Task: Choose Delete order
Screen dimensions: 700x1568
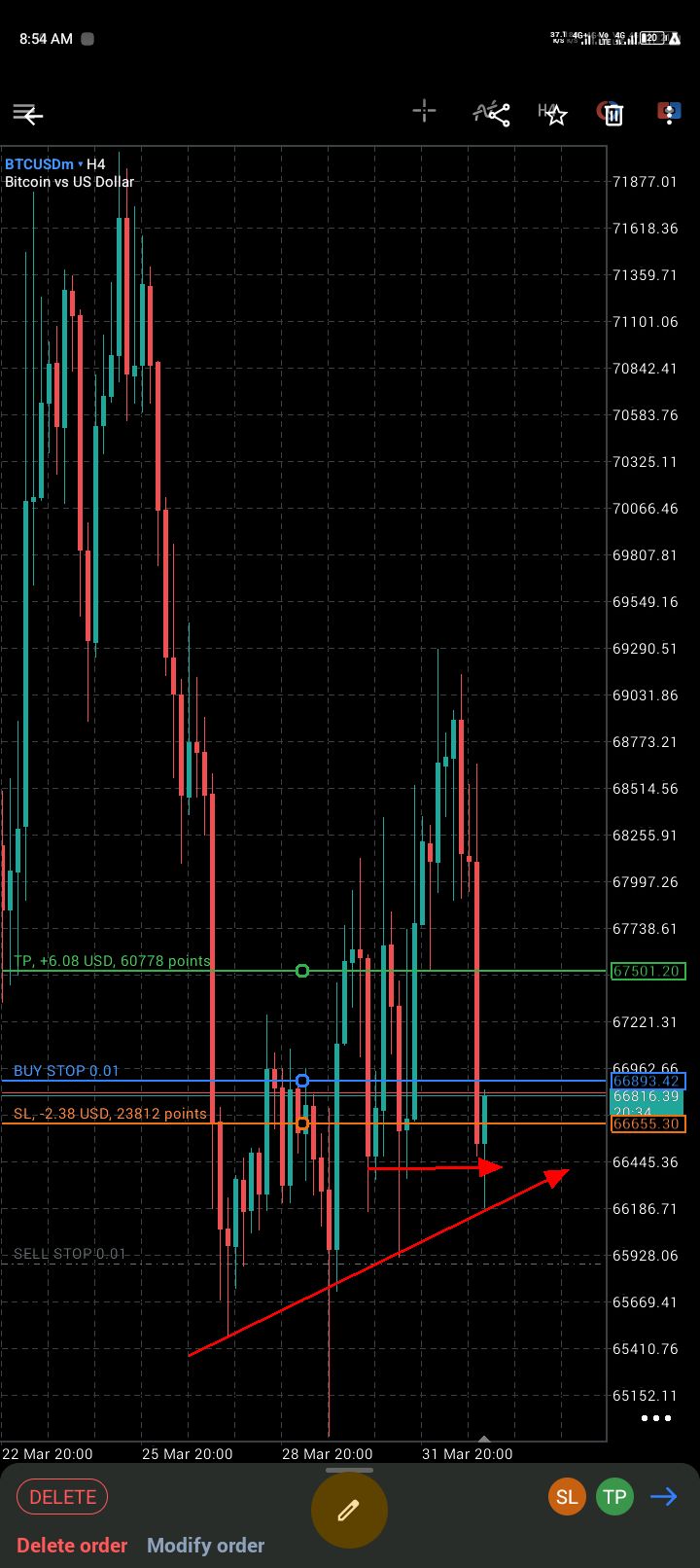Action: click(72, 1545)
